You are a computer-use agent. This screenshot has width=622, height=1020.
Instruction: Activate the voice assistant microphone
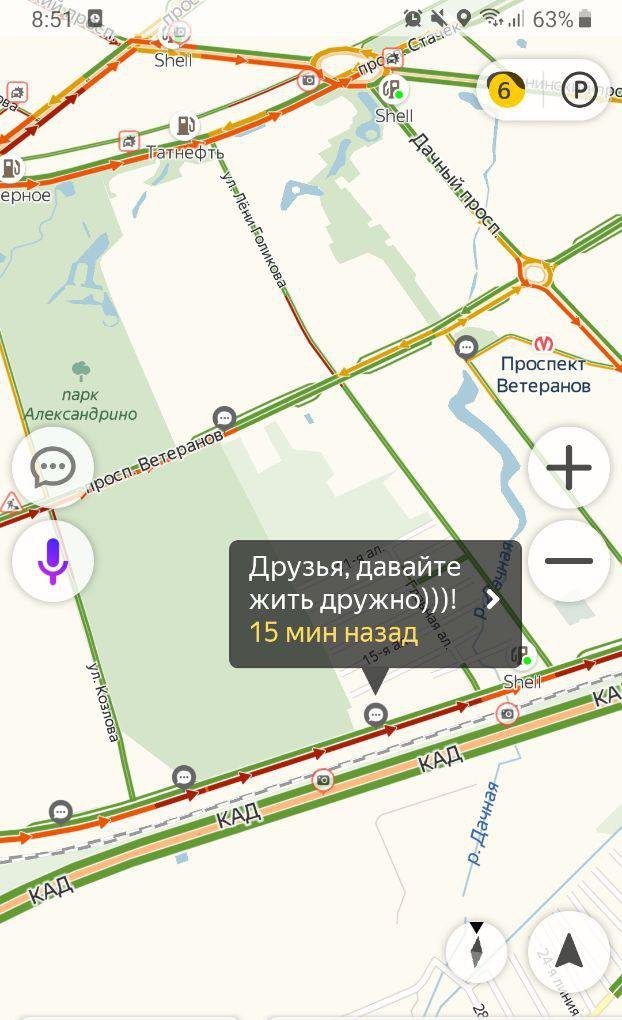[x=53, y=561]
